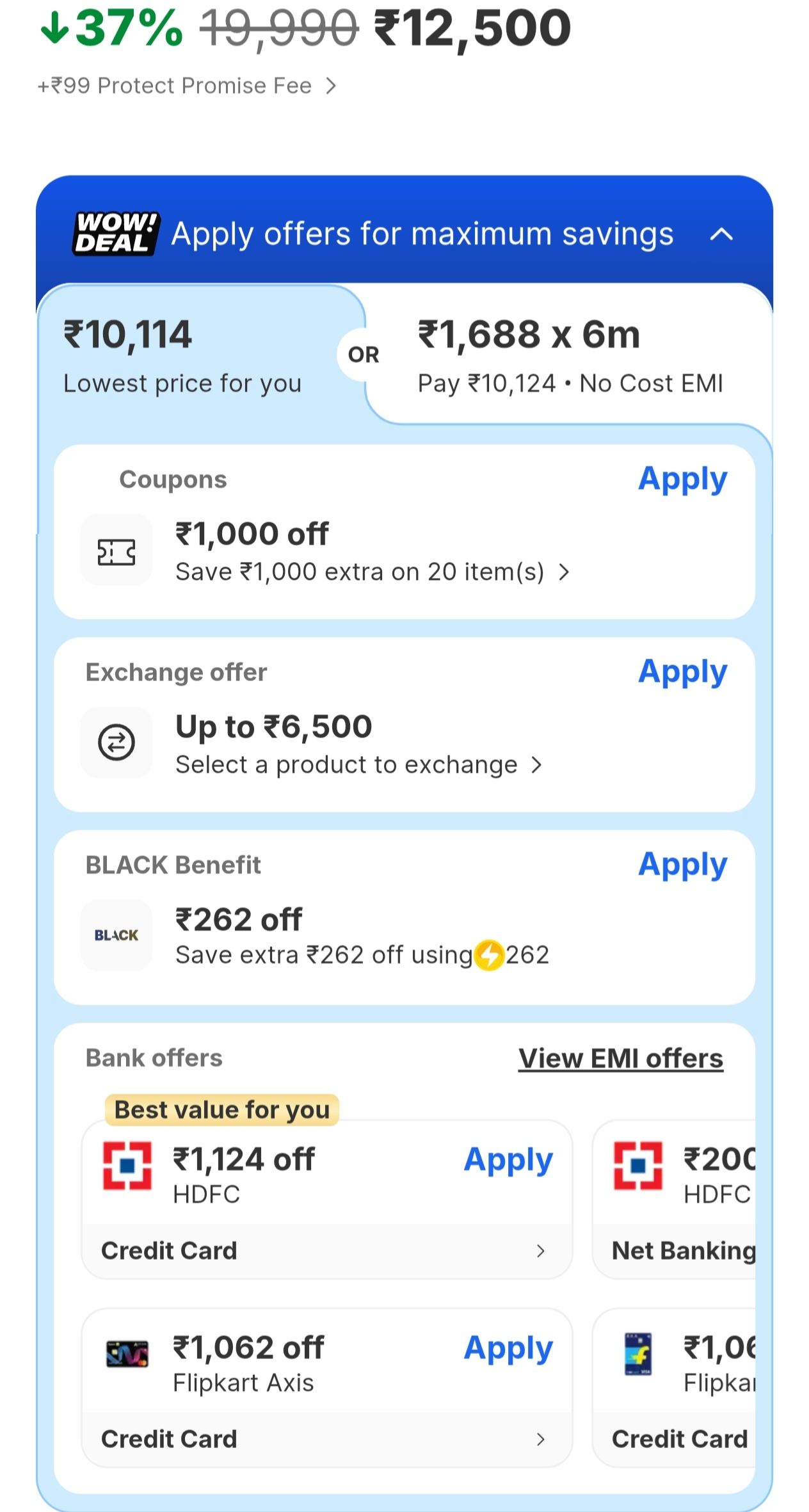Open Protect Promise Fee details

point(187,86)
